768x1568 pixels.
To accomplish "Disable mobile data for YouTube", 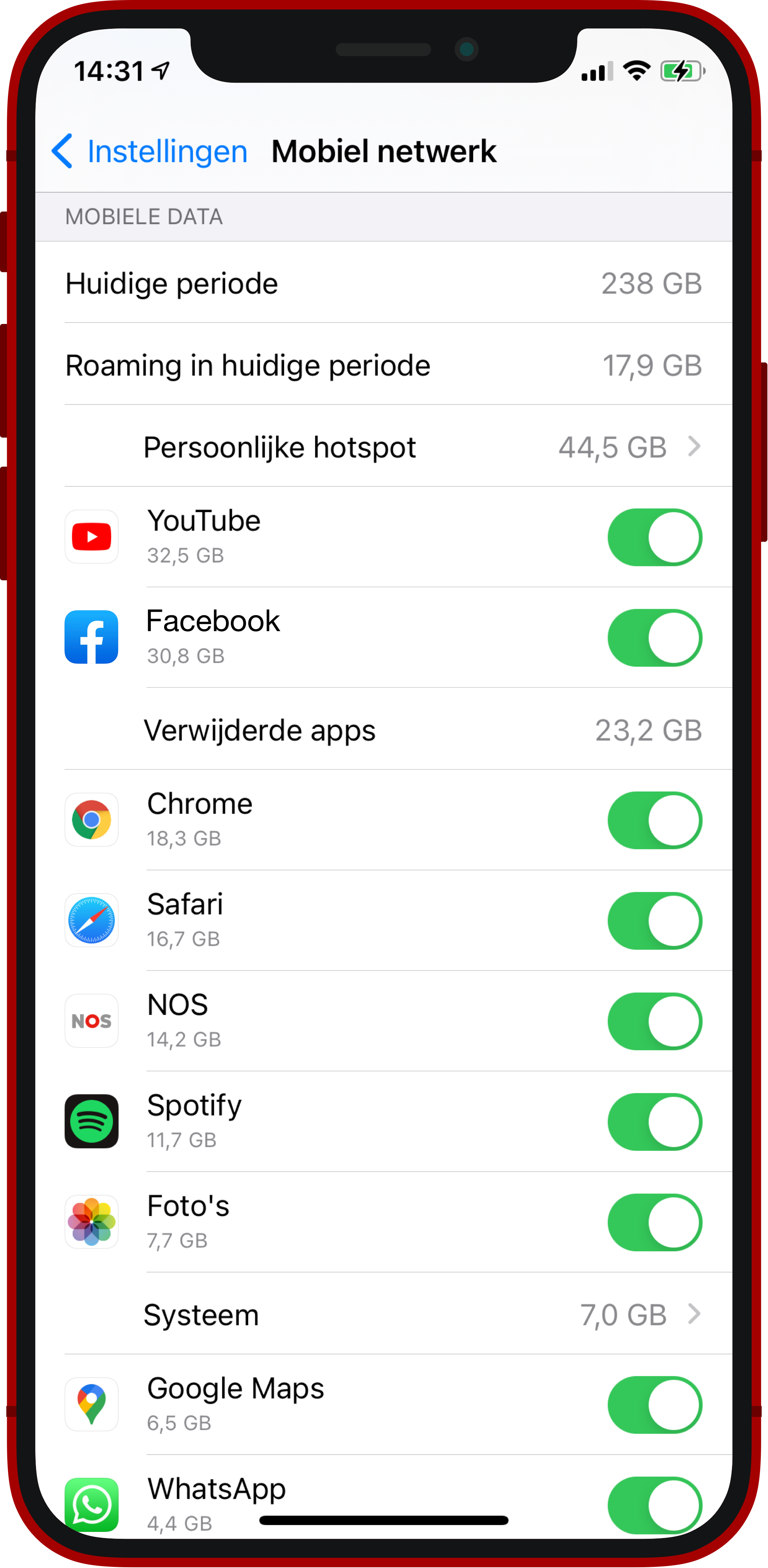I will (654, 537).
